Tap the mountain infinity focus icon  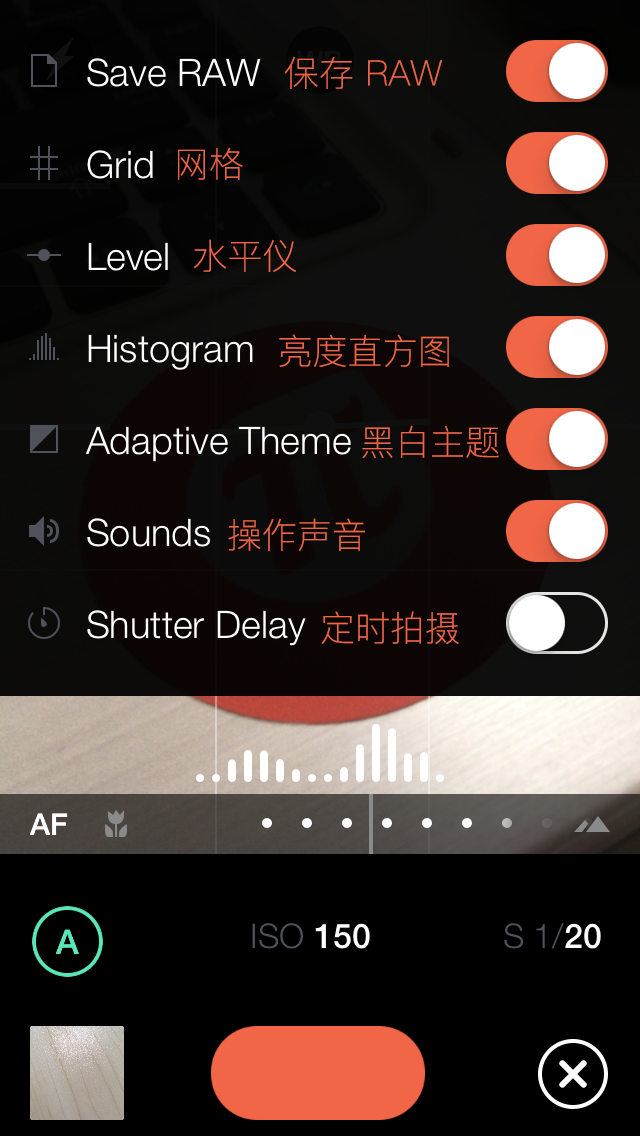[593, 825]
